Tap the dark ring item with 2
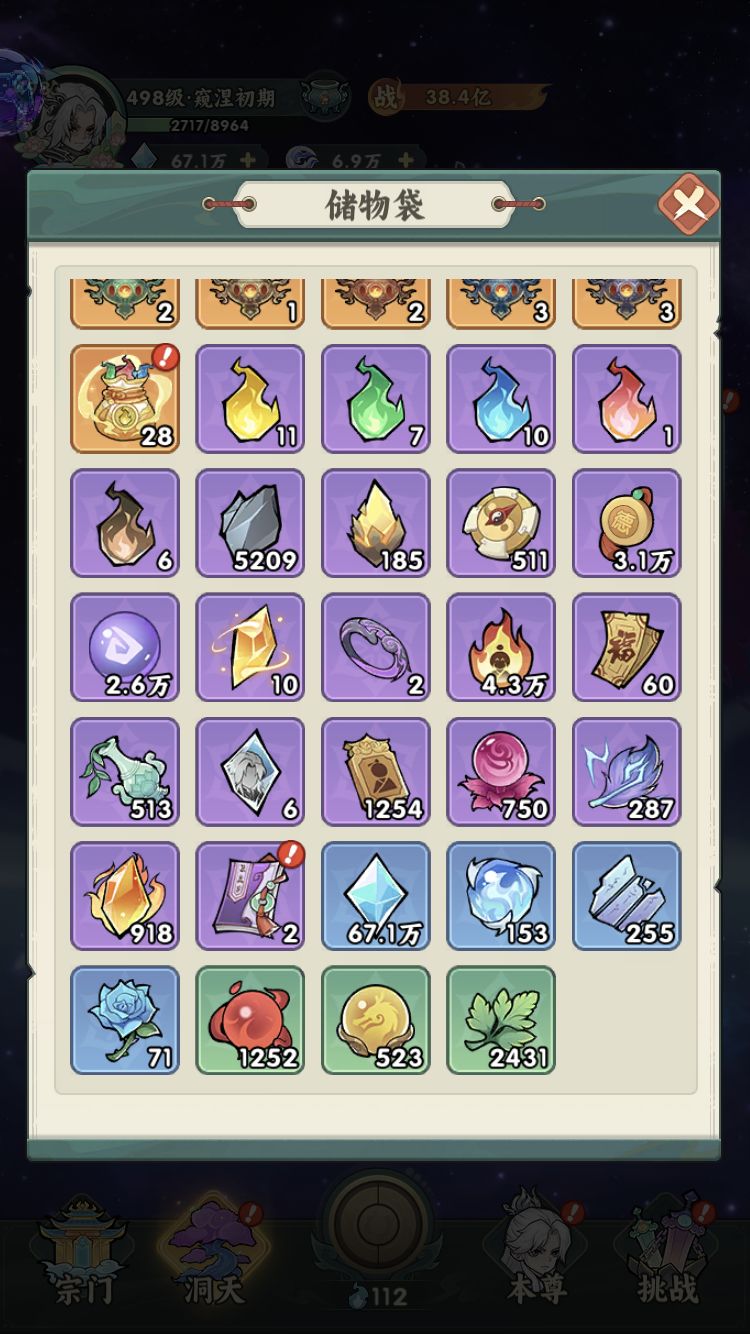 coord(376,647)
